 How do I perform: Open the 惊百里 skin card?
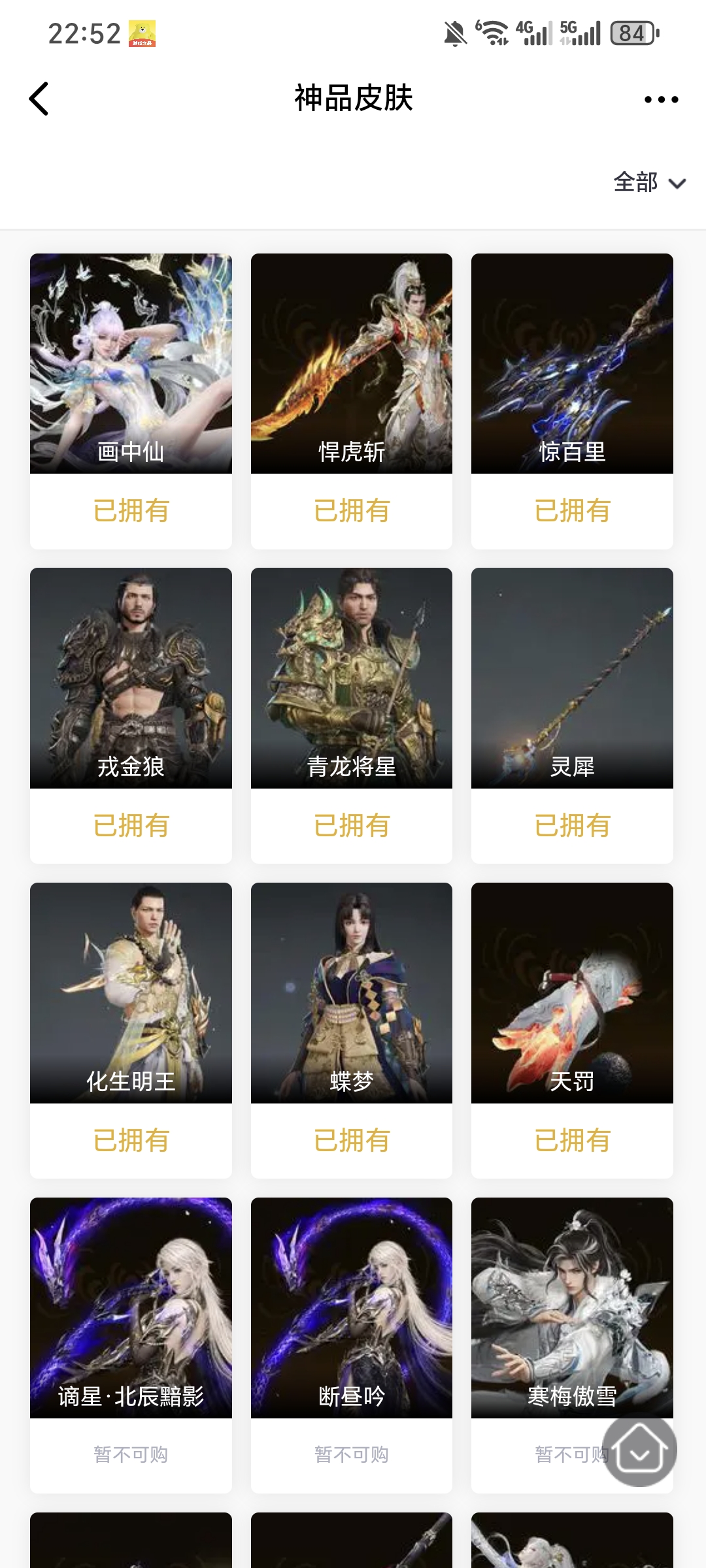(572, 364)
